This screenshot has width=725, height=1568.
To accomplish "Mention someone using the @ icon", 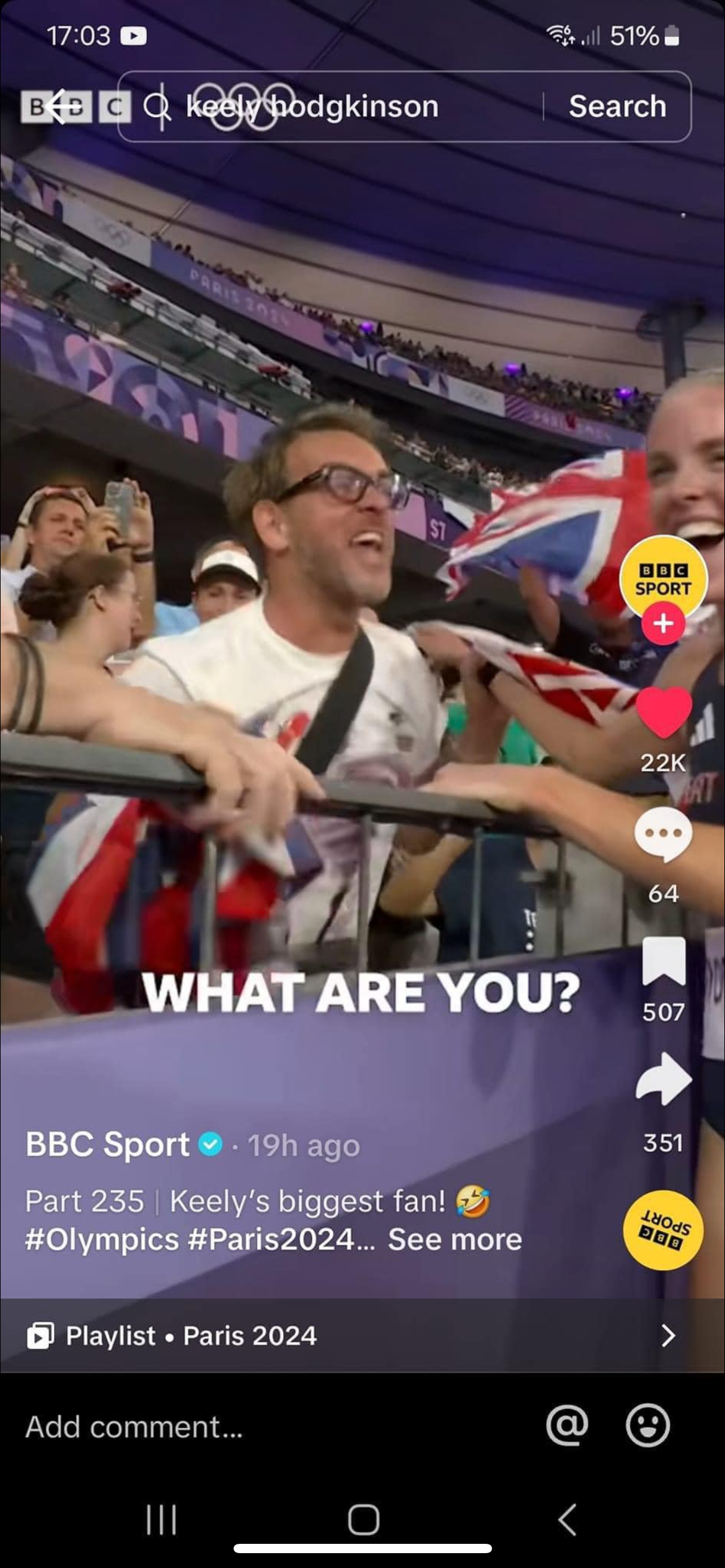I will [x=566, y=1426].
